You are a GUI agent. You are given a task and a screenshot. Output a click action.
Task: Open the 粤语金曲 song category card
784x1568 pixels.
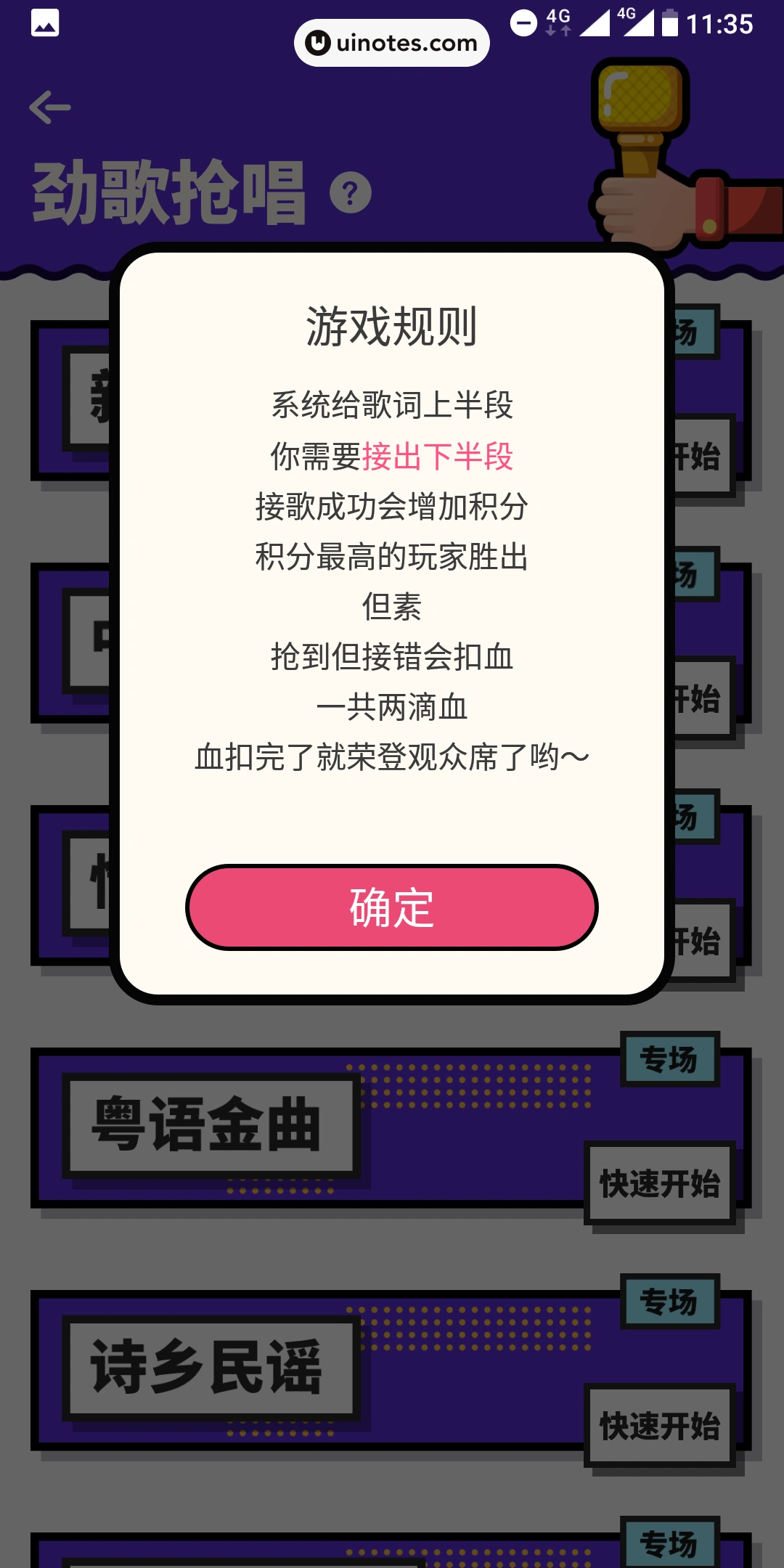click(x=211, y=1125)
